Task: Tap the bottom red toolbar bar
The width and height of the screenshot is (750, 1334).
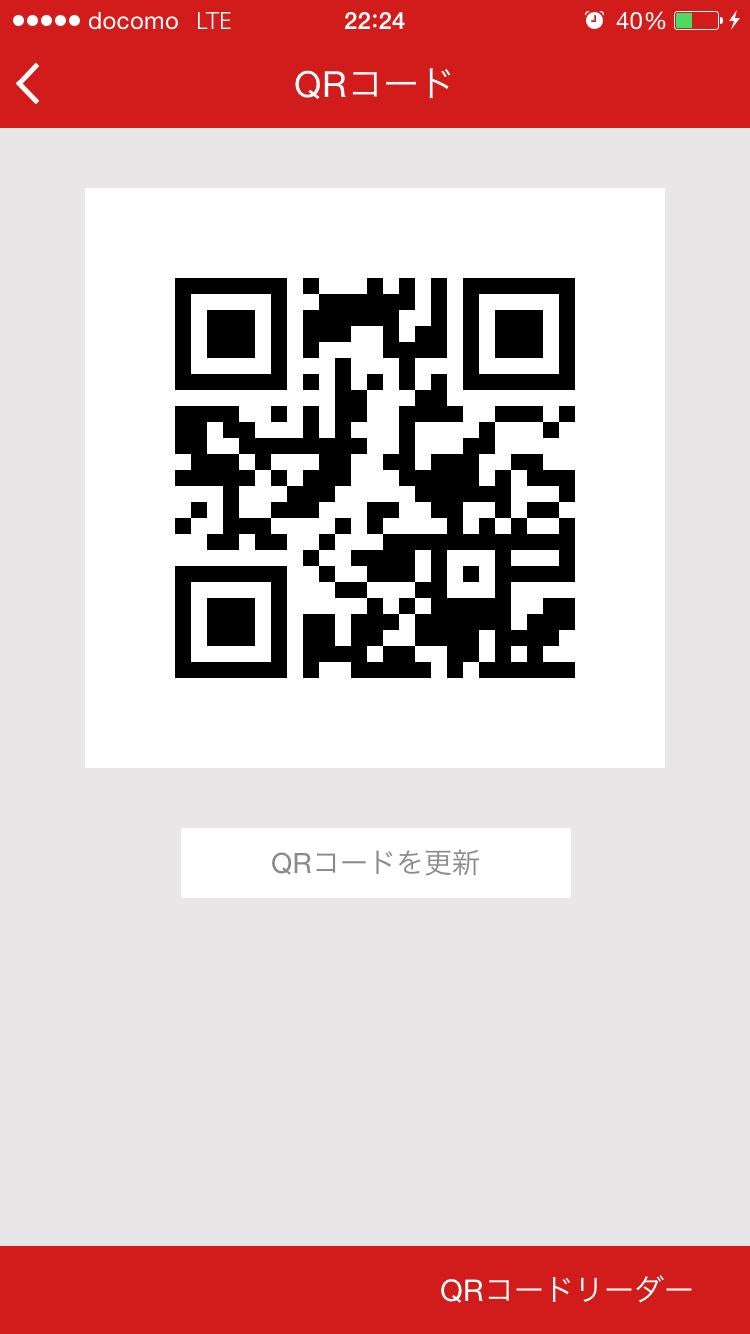Action: pos(200,1290)
